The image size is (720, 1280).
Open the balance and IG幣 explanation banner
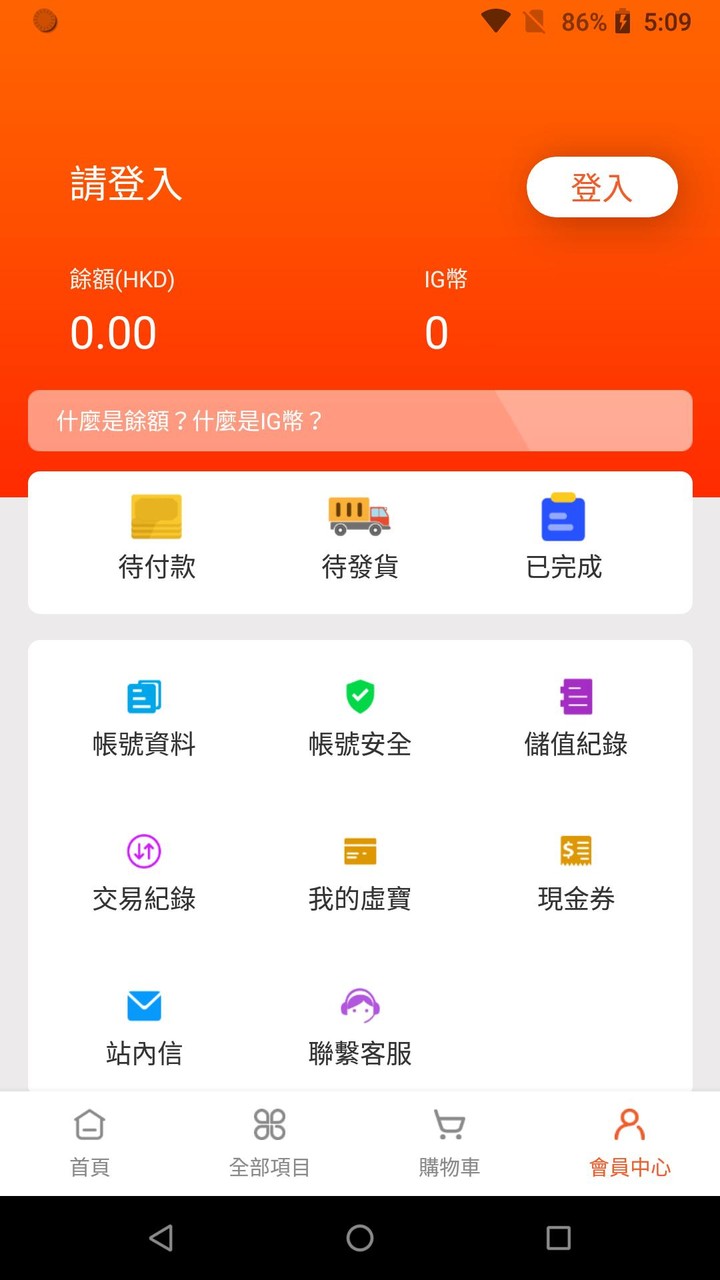(x=360, y=421)
